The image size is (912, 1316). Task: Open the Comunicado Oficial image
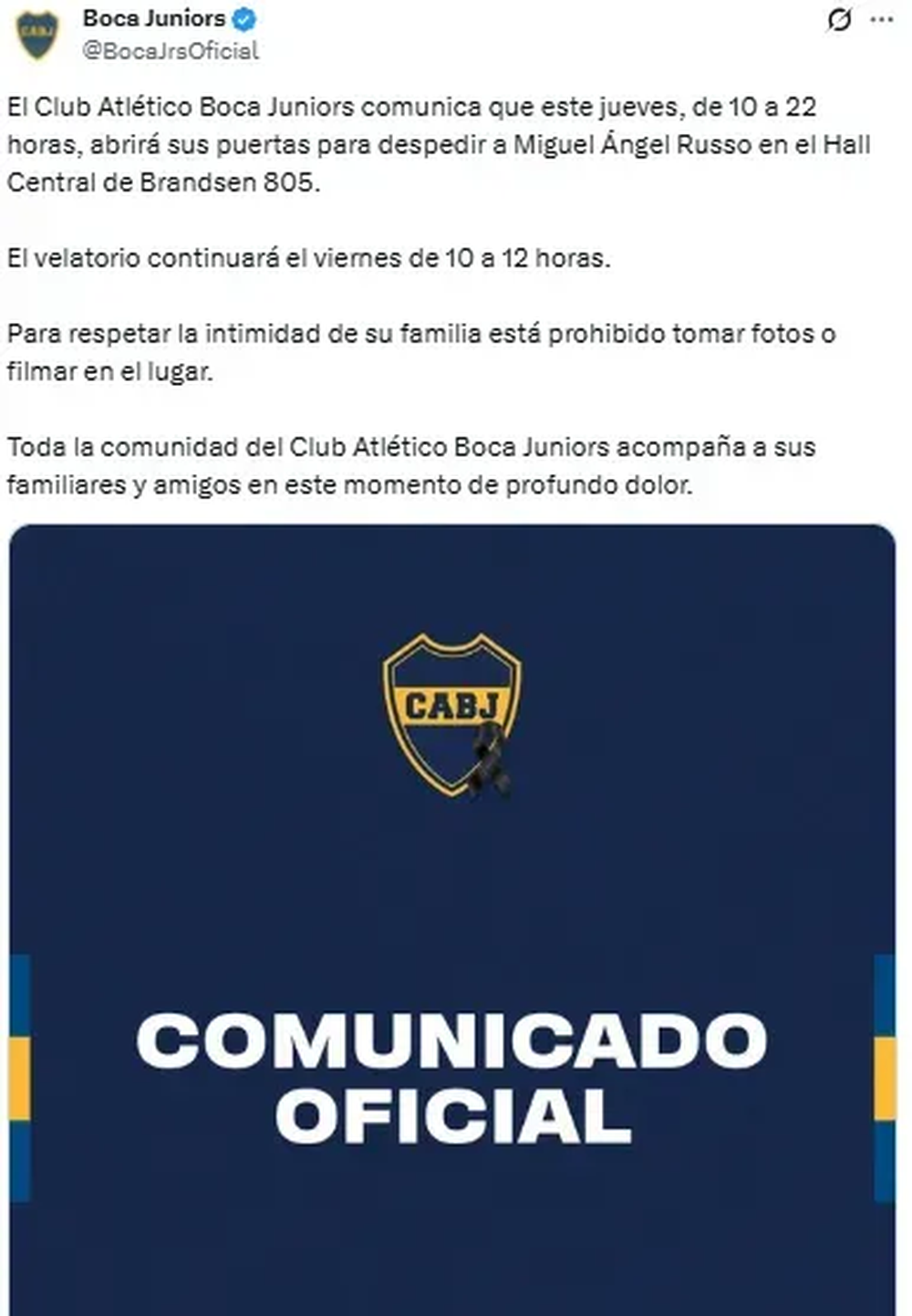point(452,912)
